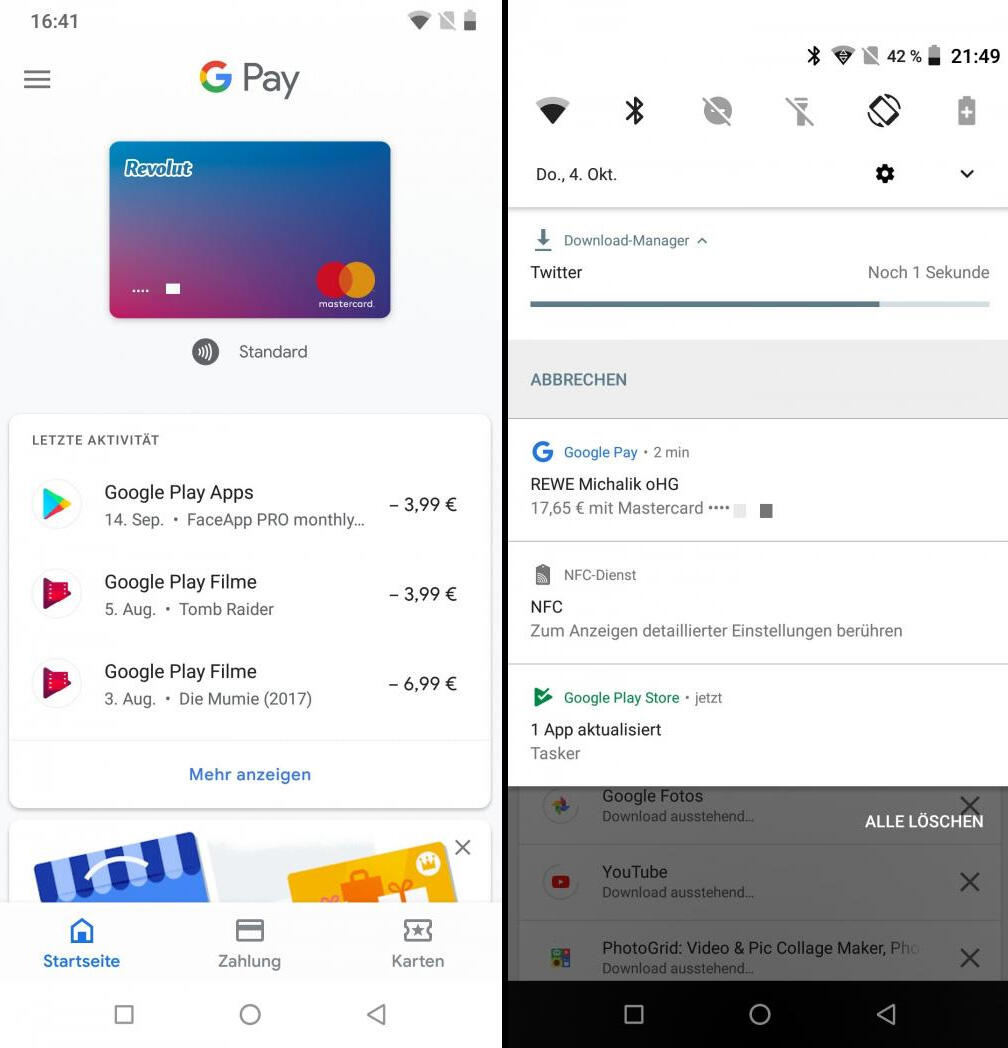Tap ABBRECHEN to cancel the Twitter download

(x=579, y=380)
